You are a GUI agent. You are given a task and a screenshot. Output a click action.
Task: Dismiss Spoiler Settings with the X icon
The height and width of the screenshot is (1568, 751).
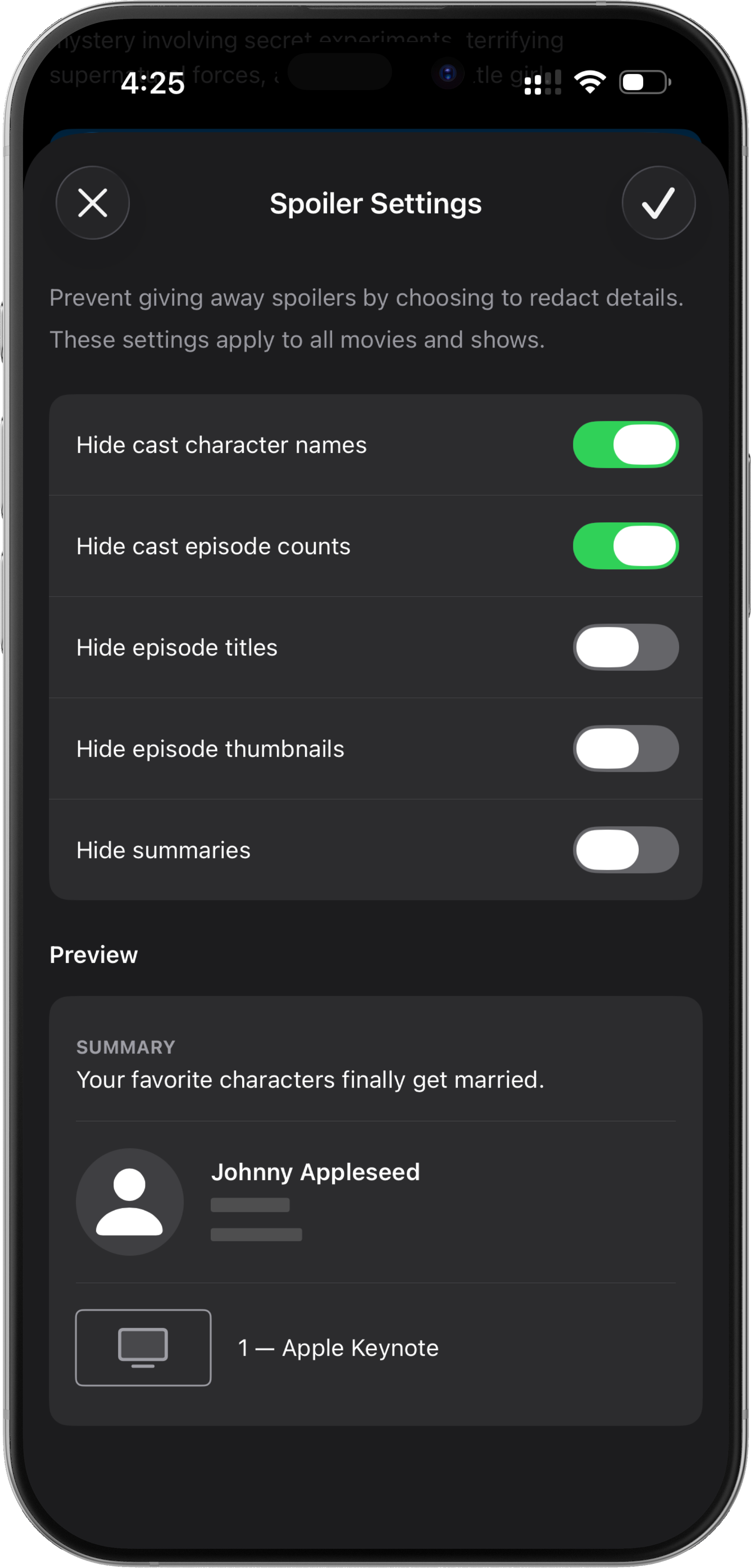pos(93,203)
